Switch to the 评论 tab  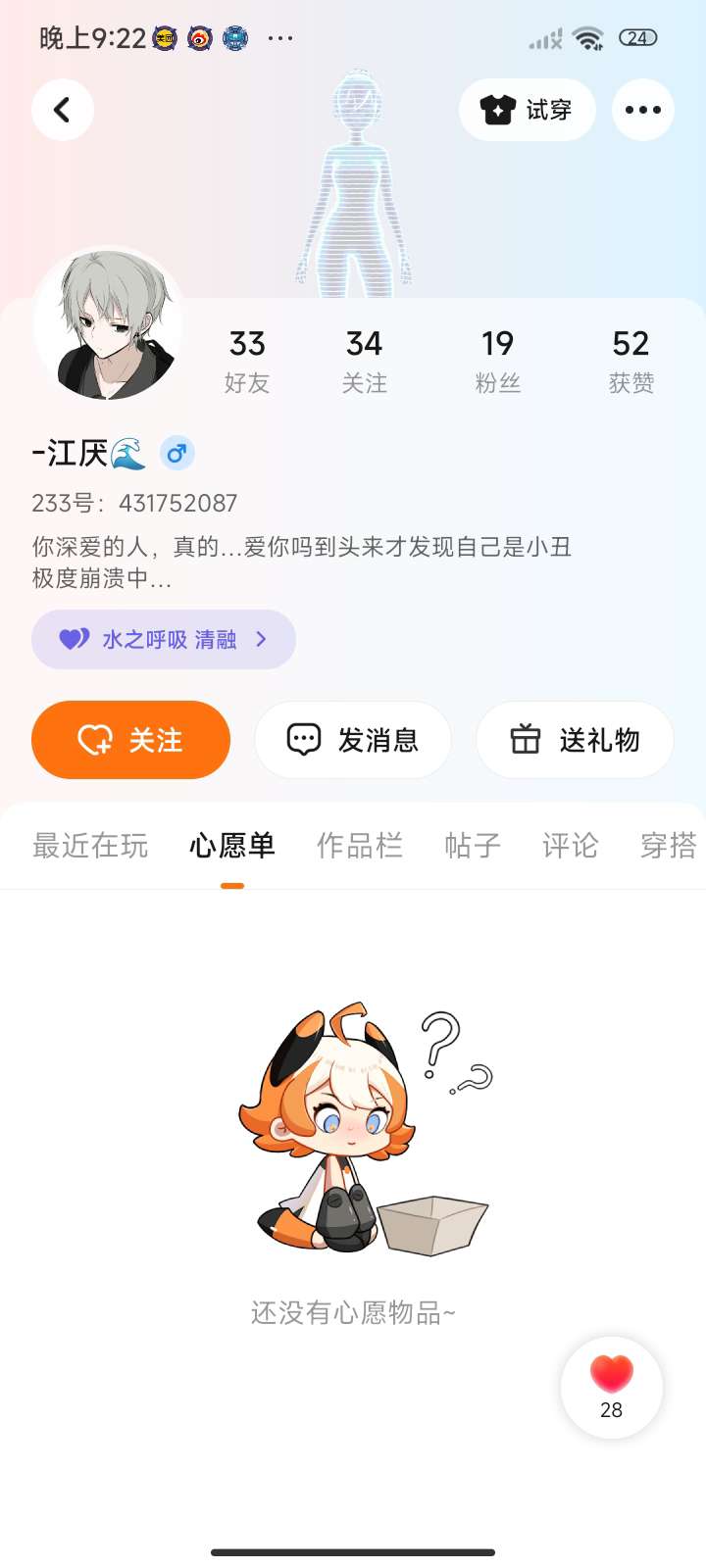coord(570,845)
